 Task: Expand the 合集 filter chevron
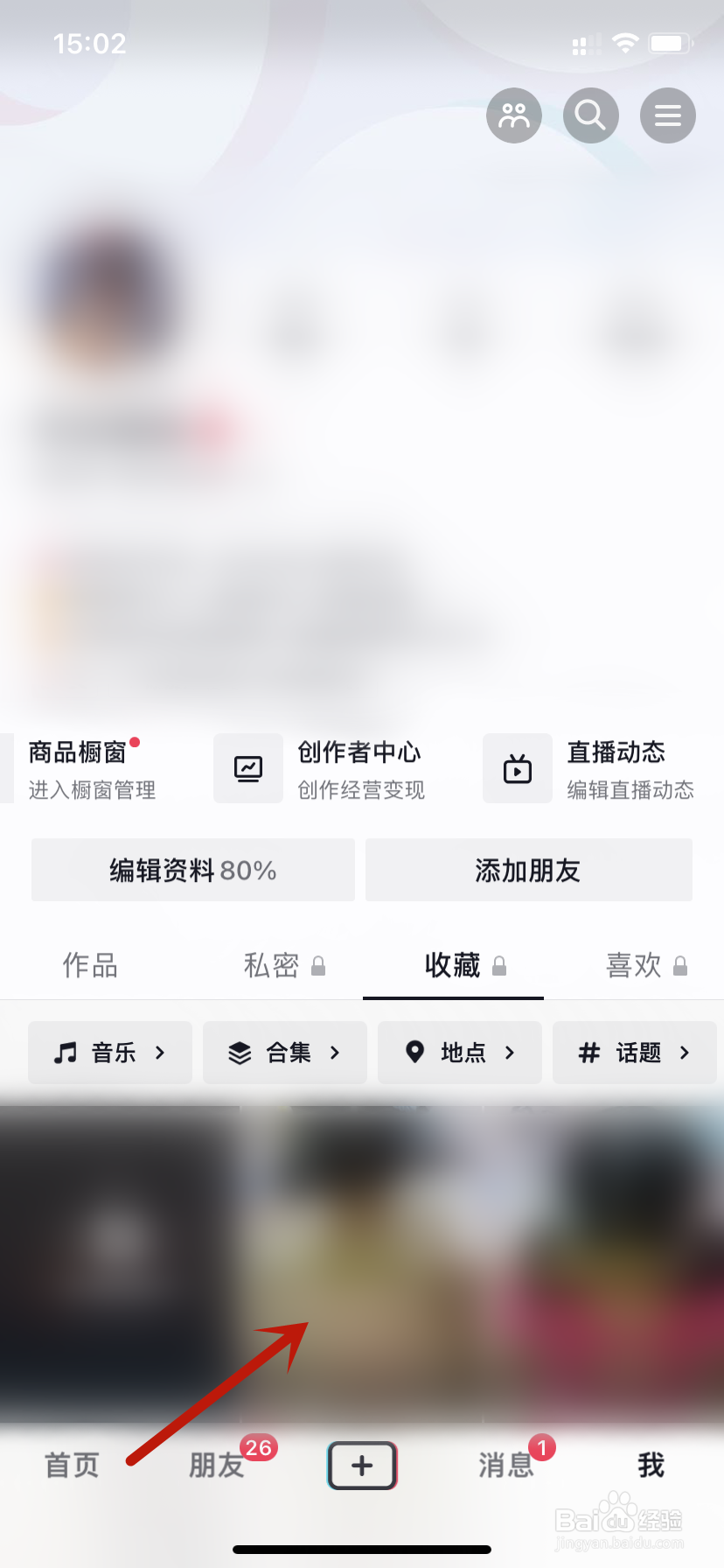click(x=335, y=1053)
